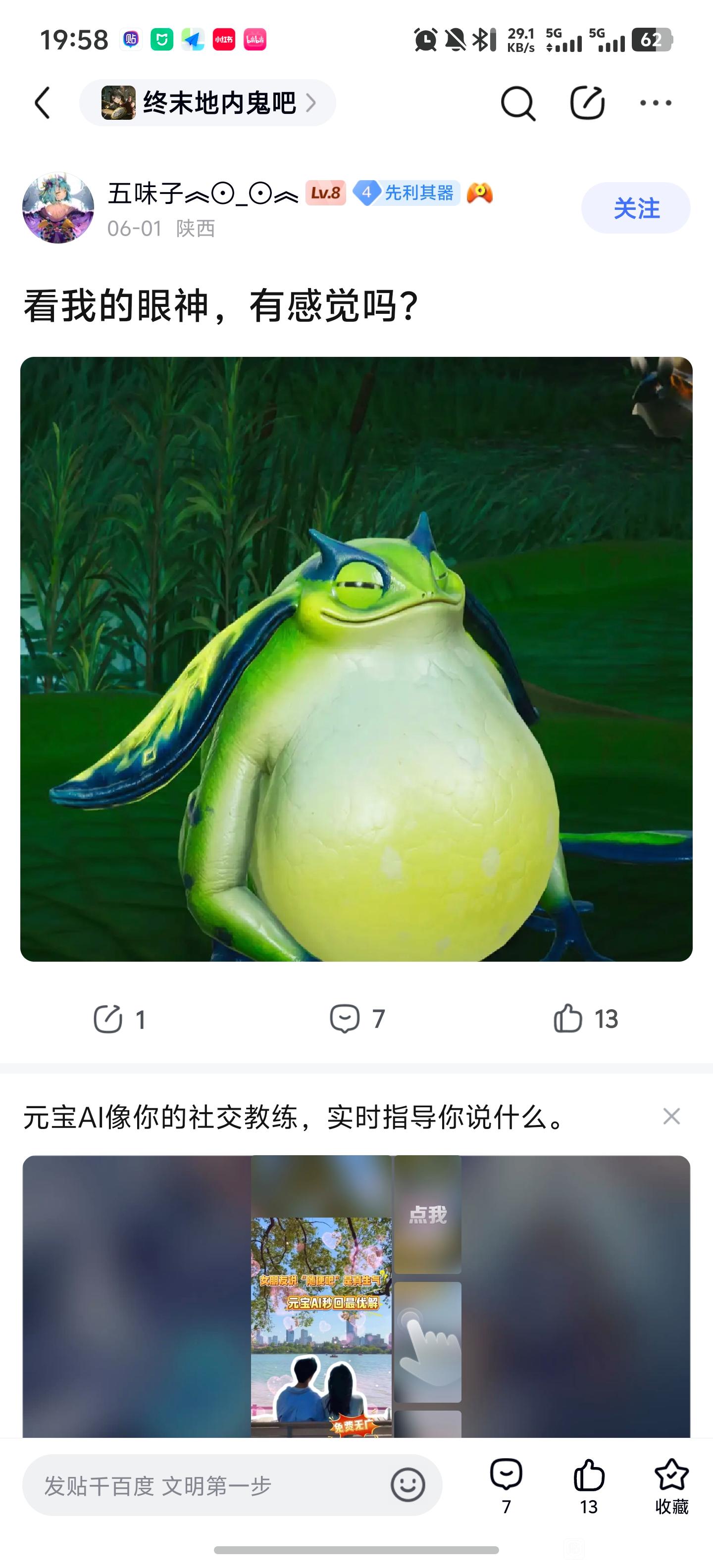Viewport: 713px width, 1568px height.
Task: View the frog image full screen
Action: 356,659
